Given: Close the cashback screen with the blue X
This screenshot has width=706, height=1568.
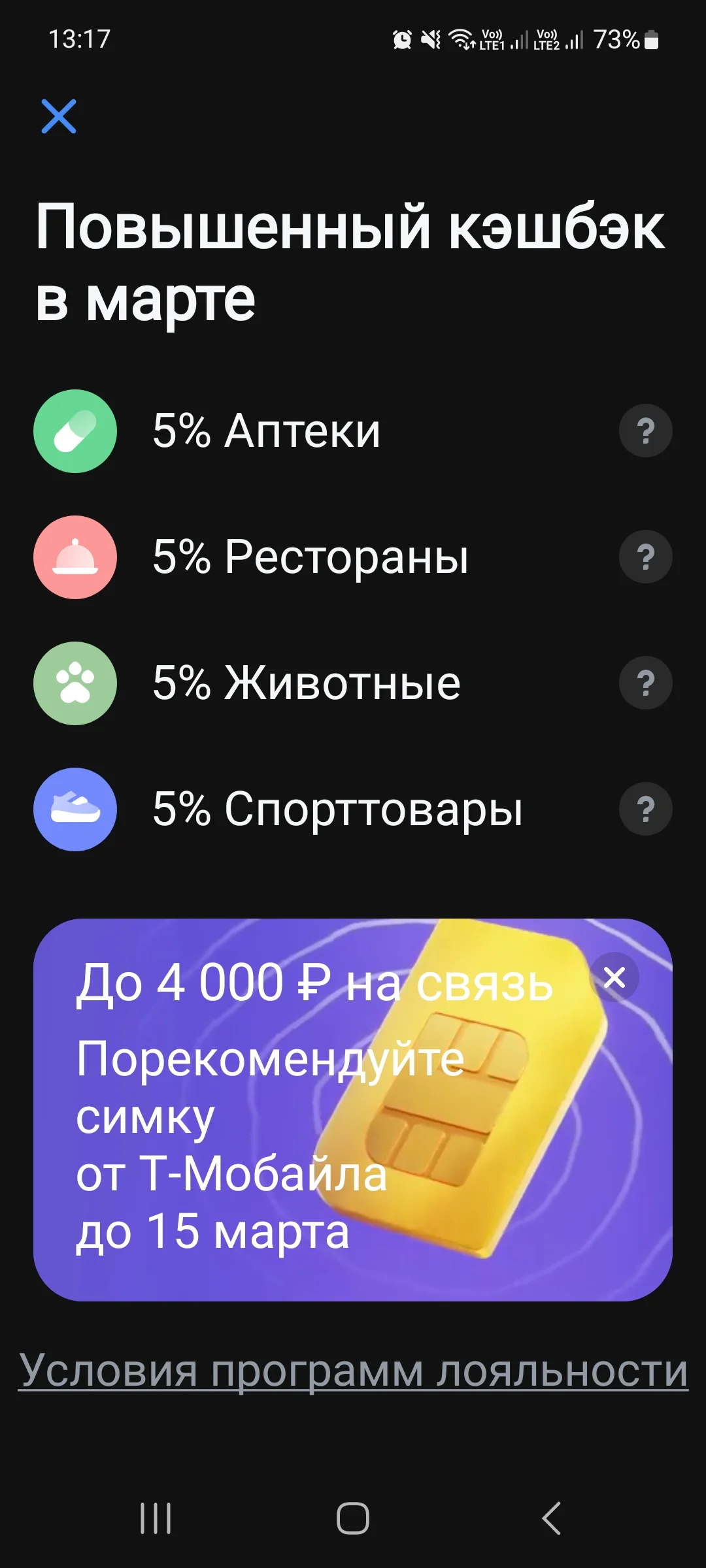Looking at the screenshot, I should pyautogui.click(x=59, y=116).
